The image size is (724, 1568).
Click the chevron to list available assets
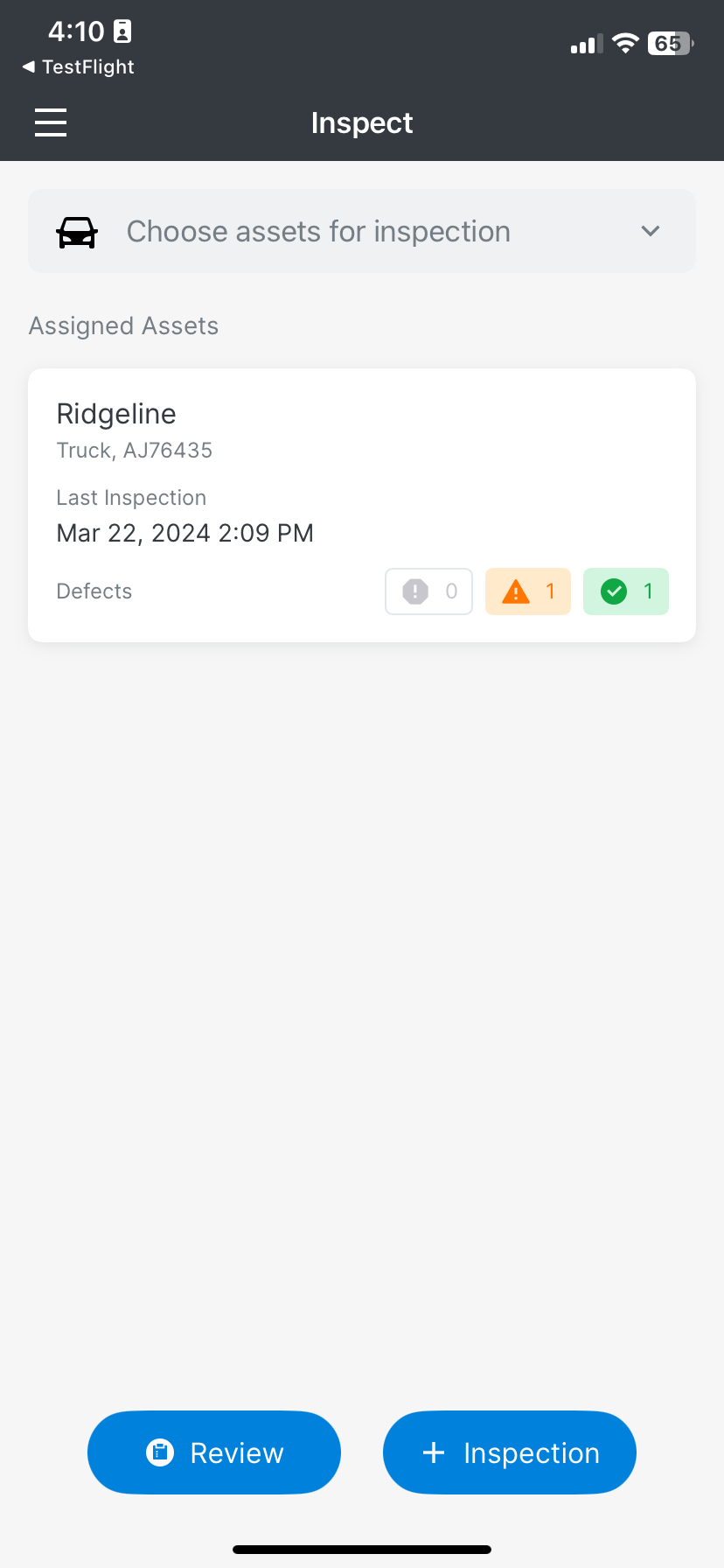click(x=650, y=231)
